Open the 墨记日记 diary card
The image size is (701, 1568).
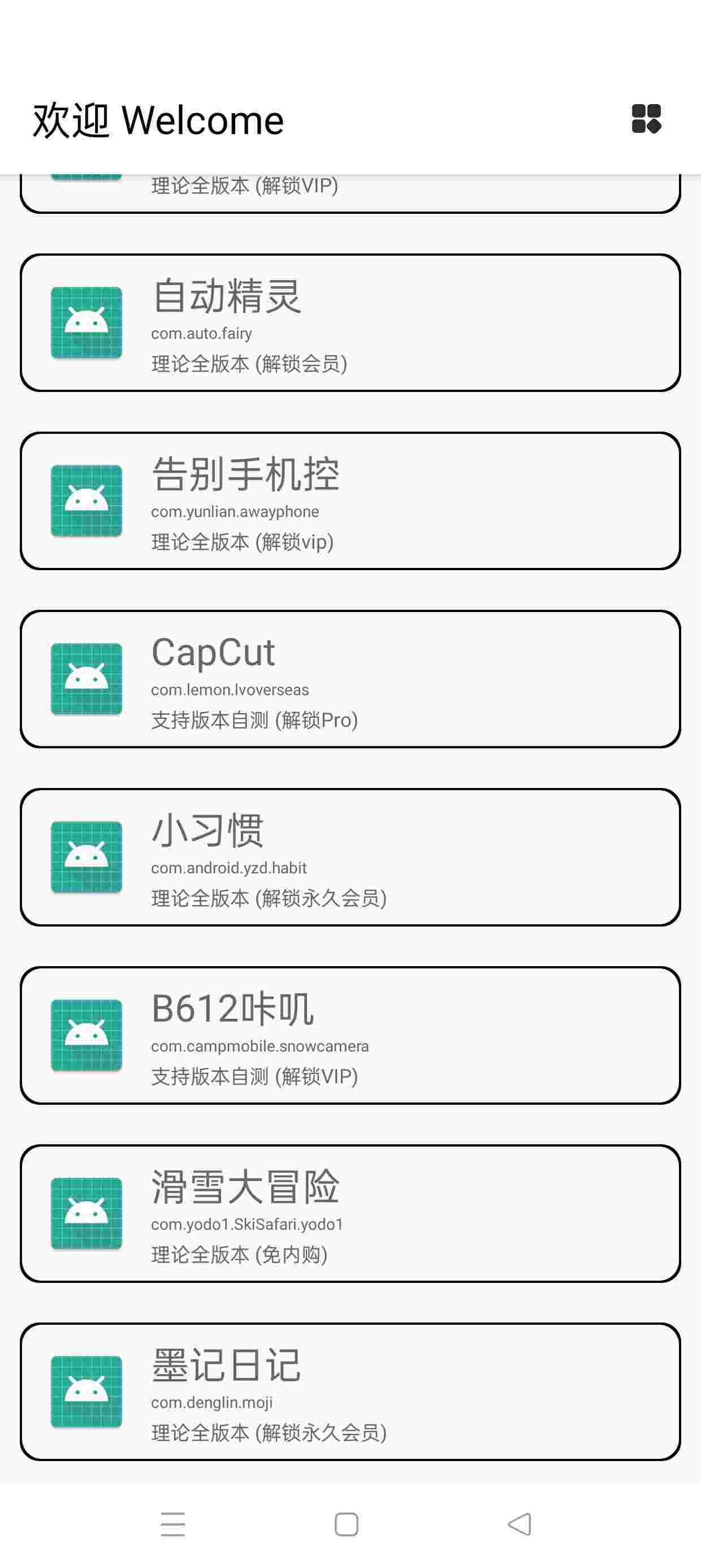coord(350,1392)
